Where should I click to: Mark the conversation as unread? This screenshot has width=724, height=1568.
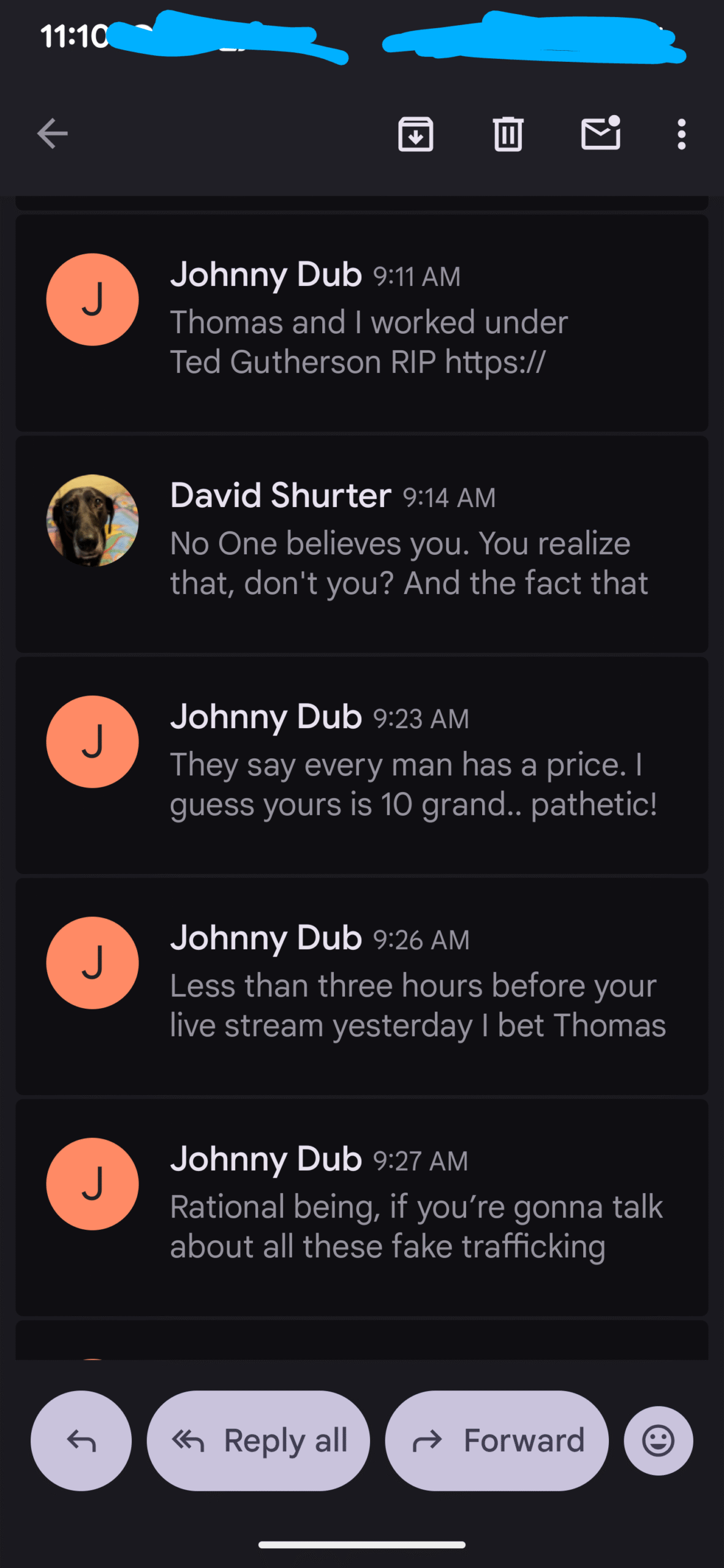(600, 134)
